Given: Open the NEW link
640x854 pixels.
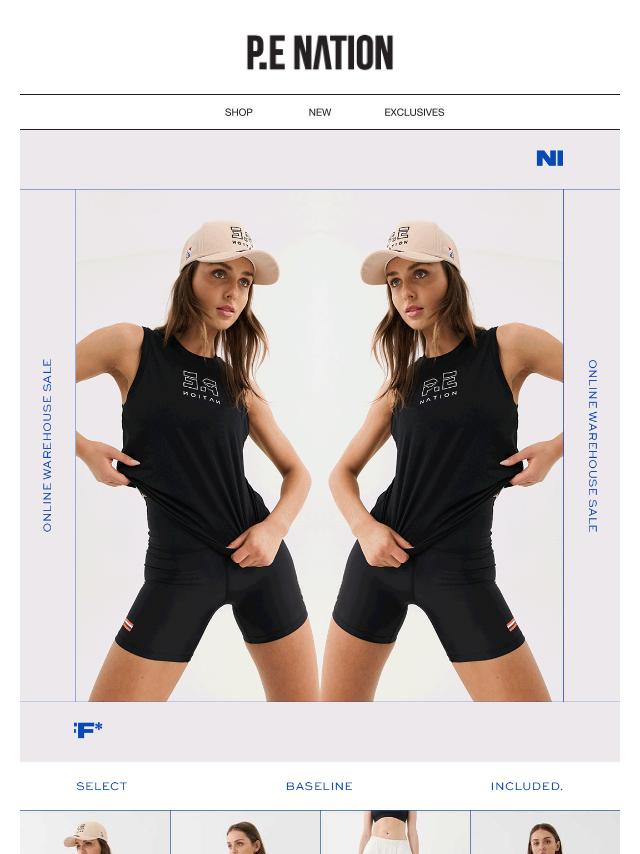Looking at the screenshot, I should pos(319,112).
